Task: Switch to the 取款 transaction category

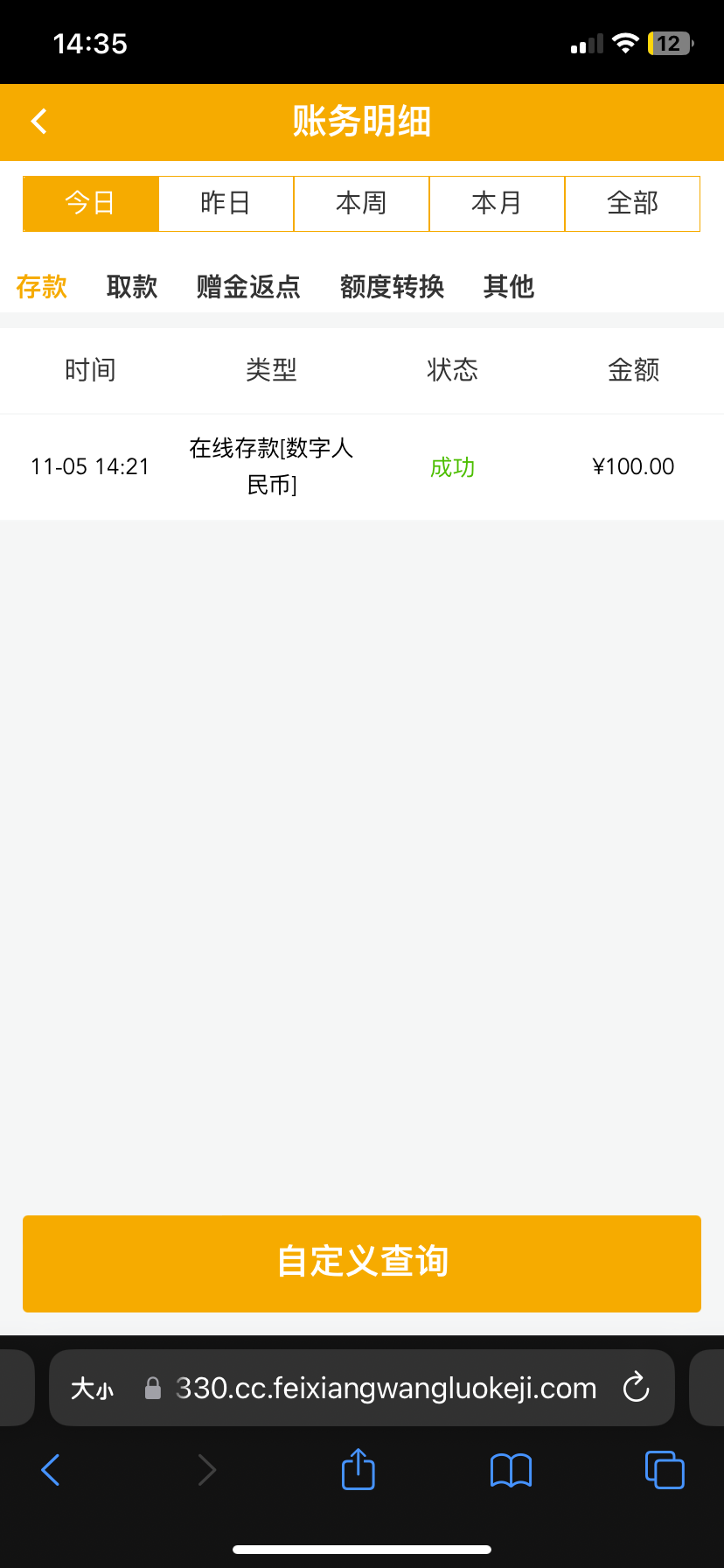Action: [131, 287]
